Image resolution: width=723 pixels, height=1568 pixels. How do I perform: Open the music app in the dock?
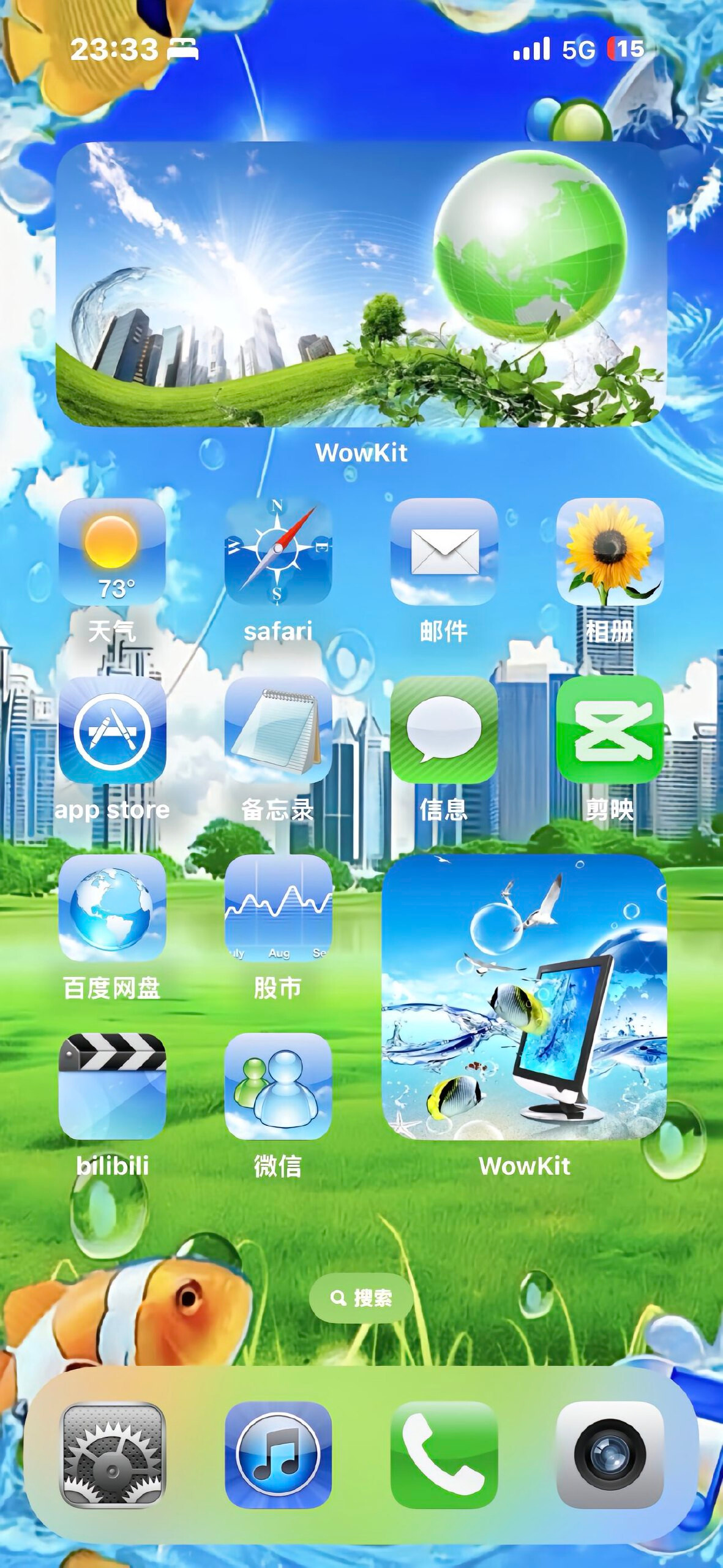pyautogui.click(x=278, y=1455)
